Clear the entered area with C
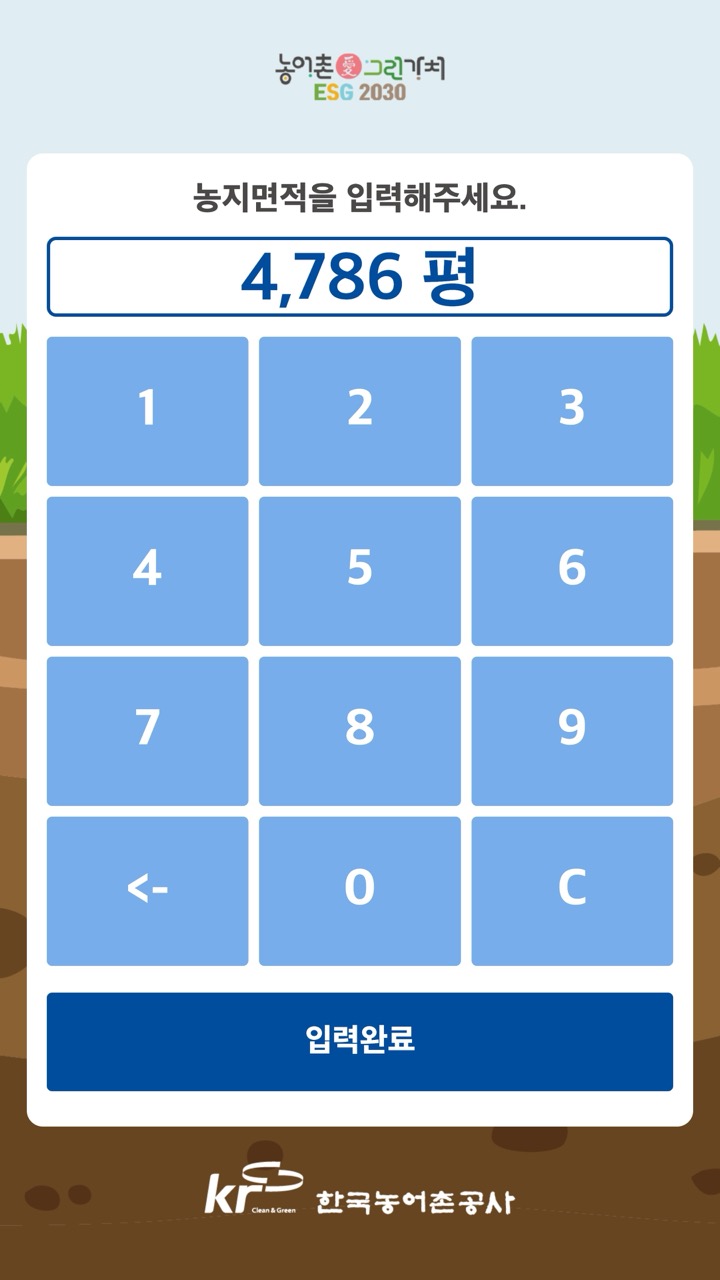 [x=572, y=890]
